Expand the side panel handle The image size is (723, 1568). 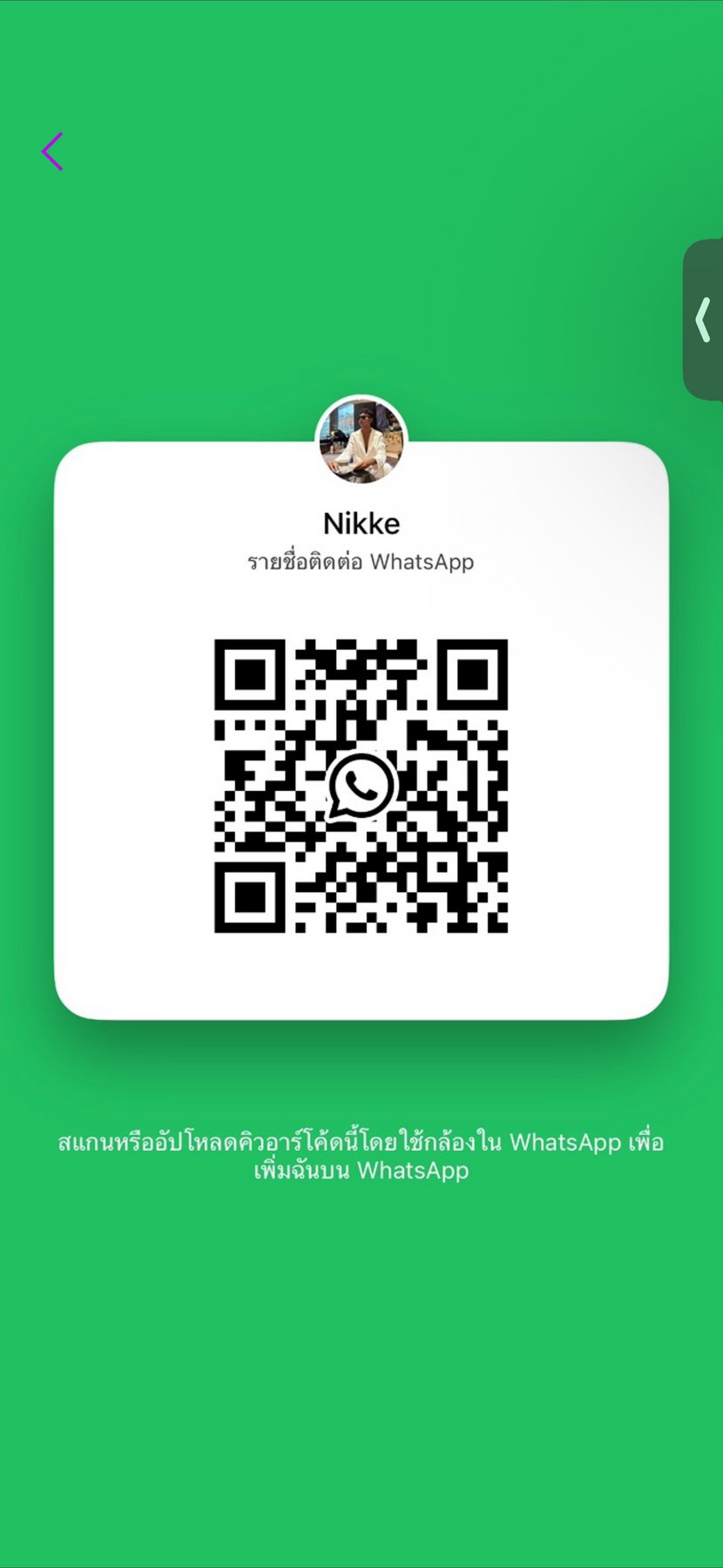[x=704, y=320]
